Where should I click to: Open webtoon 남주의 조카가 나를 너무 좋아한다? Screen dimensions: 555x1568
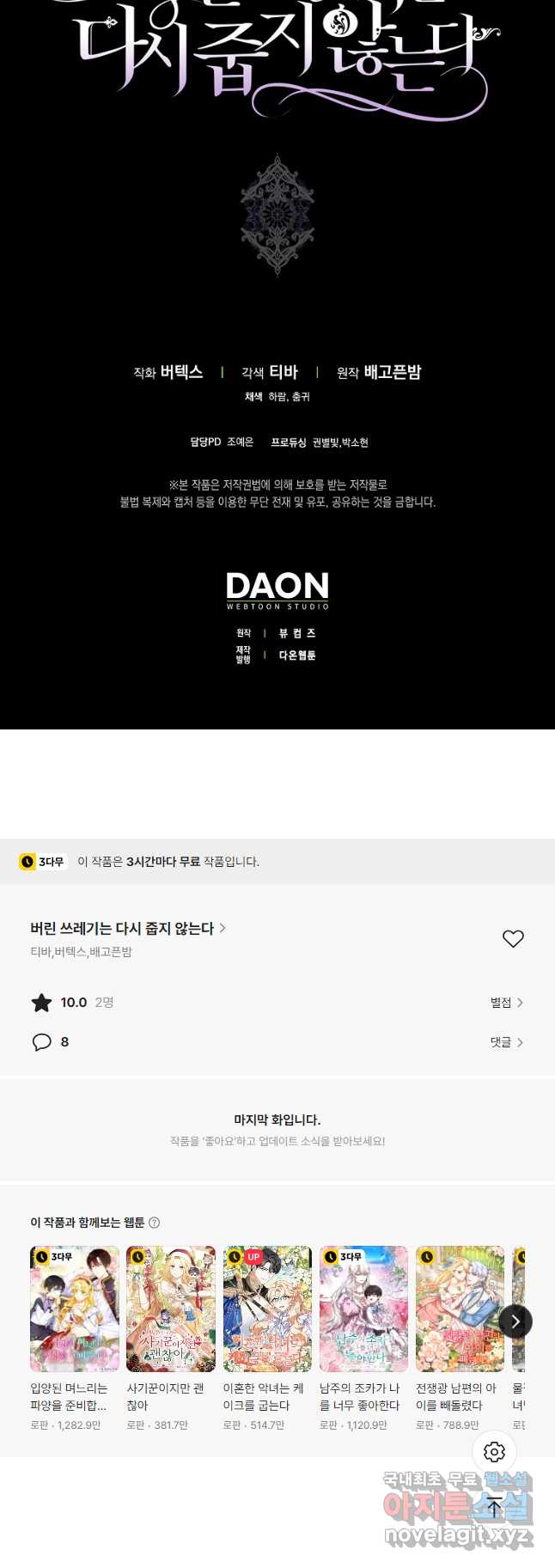click(x=363, y=1309)
